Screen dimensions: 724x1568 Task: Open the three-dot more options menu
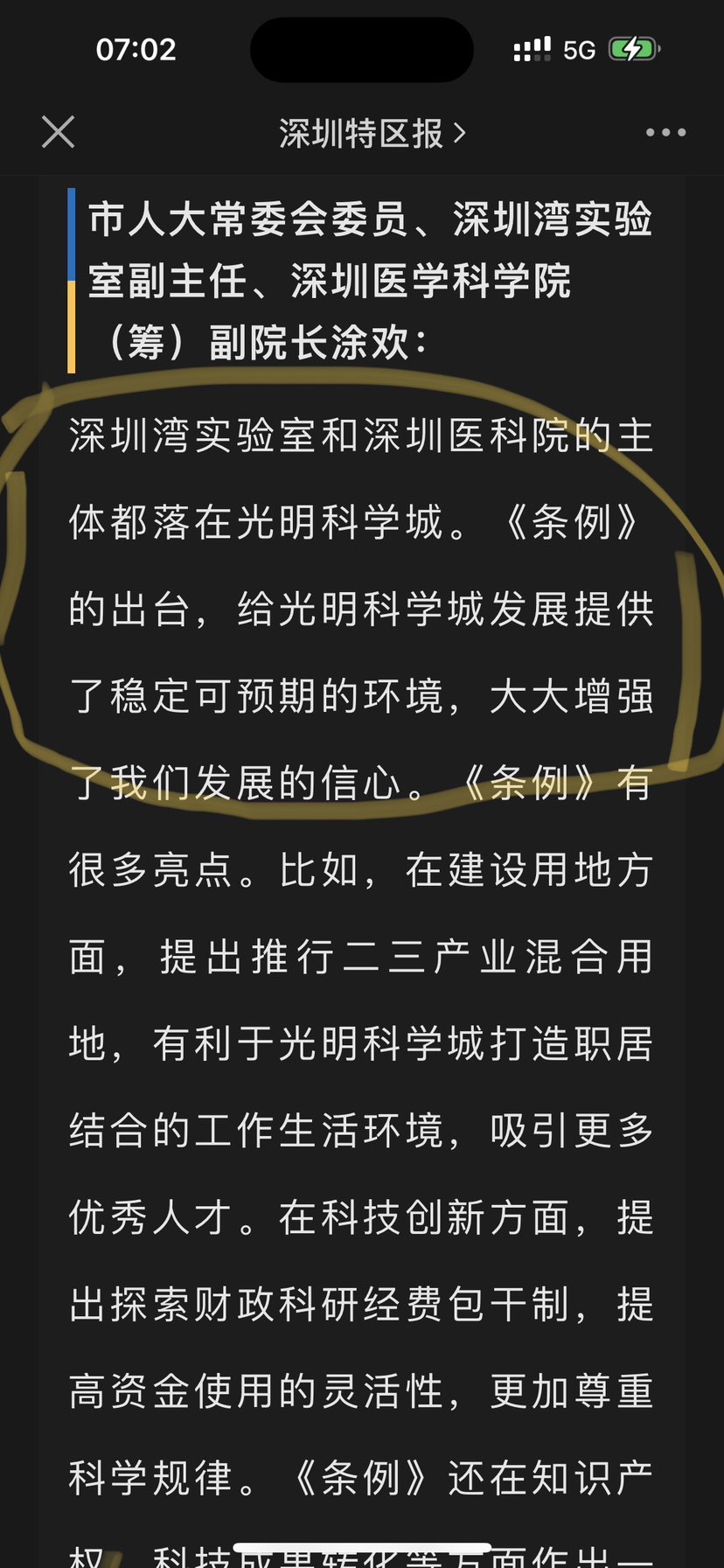(665, 133)
